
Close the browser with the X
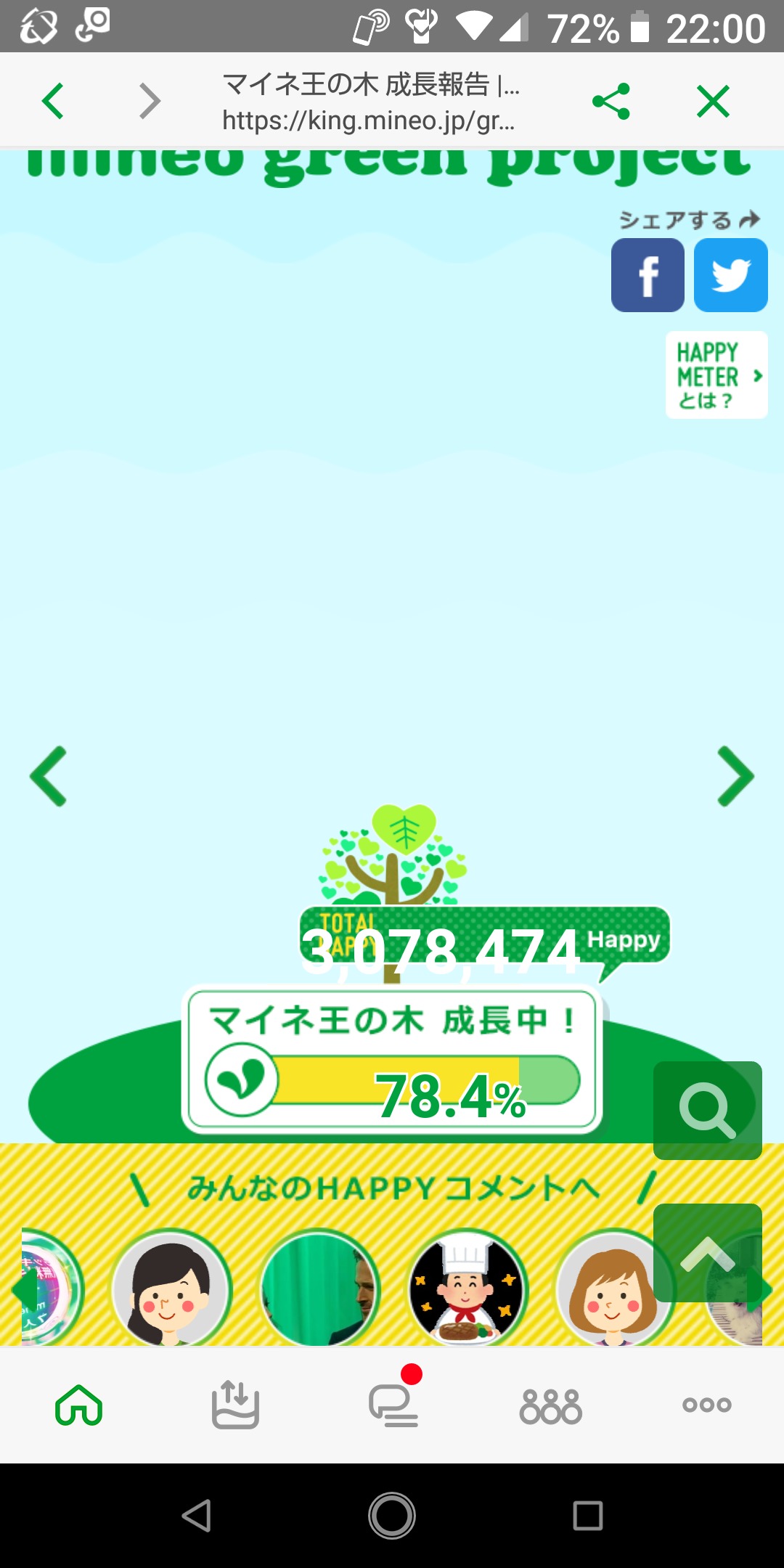tap(713, 101)
